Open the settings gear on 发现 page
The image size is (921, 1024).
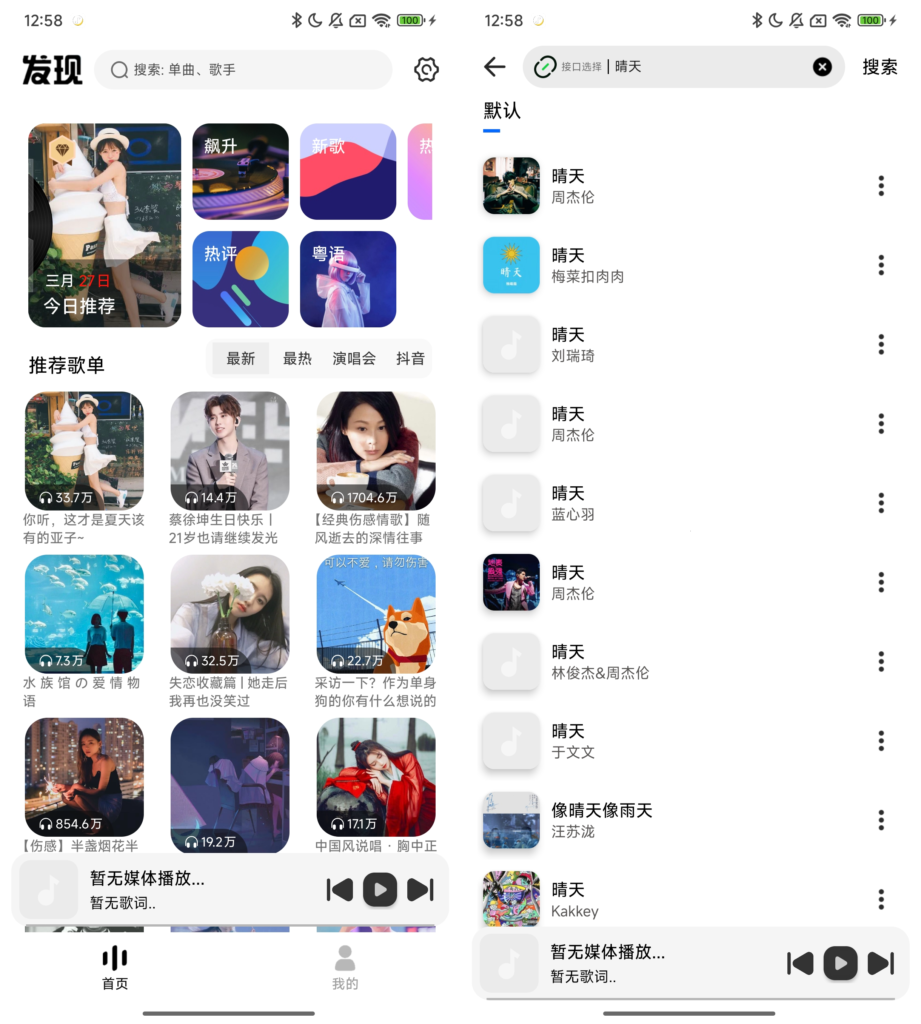[426, 70]
